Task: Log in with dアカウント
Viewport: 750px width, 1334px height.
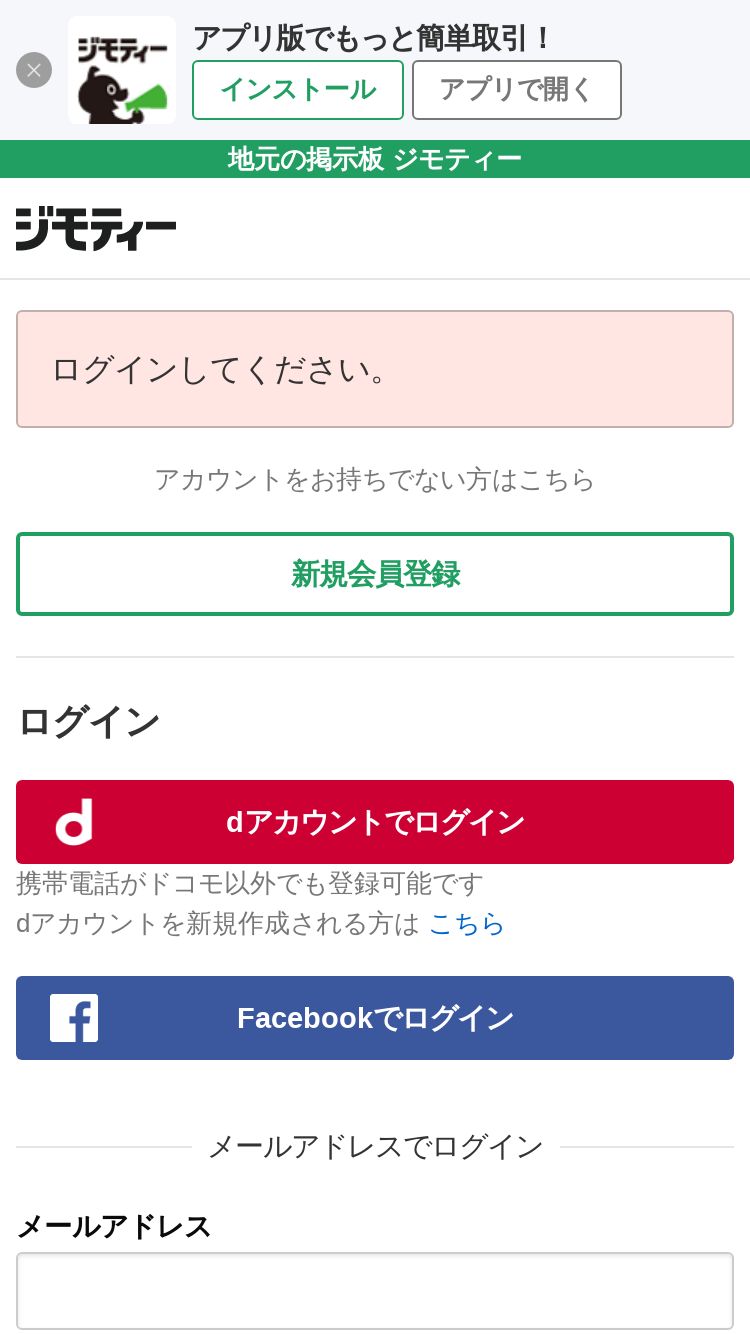Action: point(375,822)
